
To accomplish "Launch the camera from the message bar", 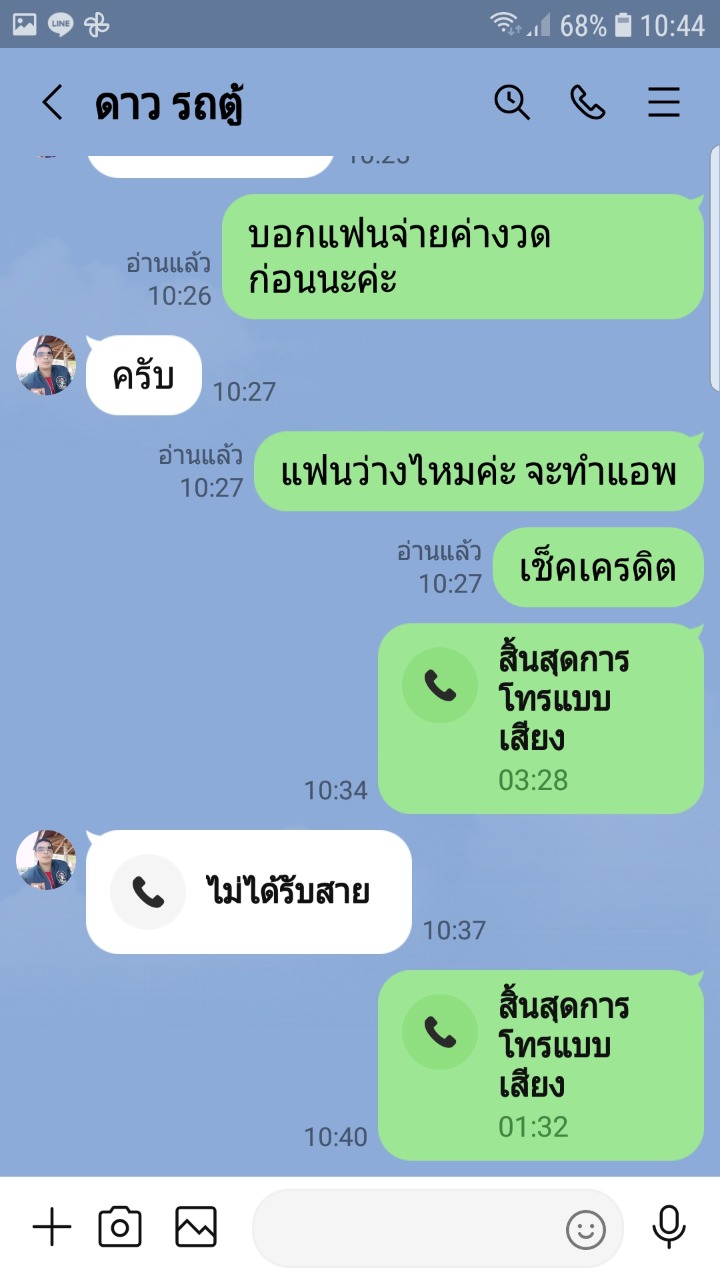I will click(x=120, y=1227).
